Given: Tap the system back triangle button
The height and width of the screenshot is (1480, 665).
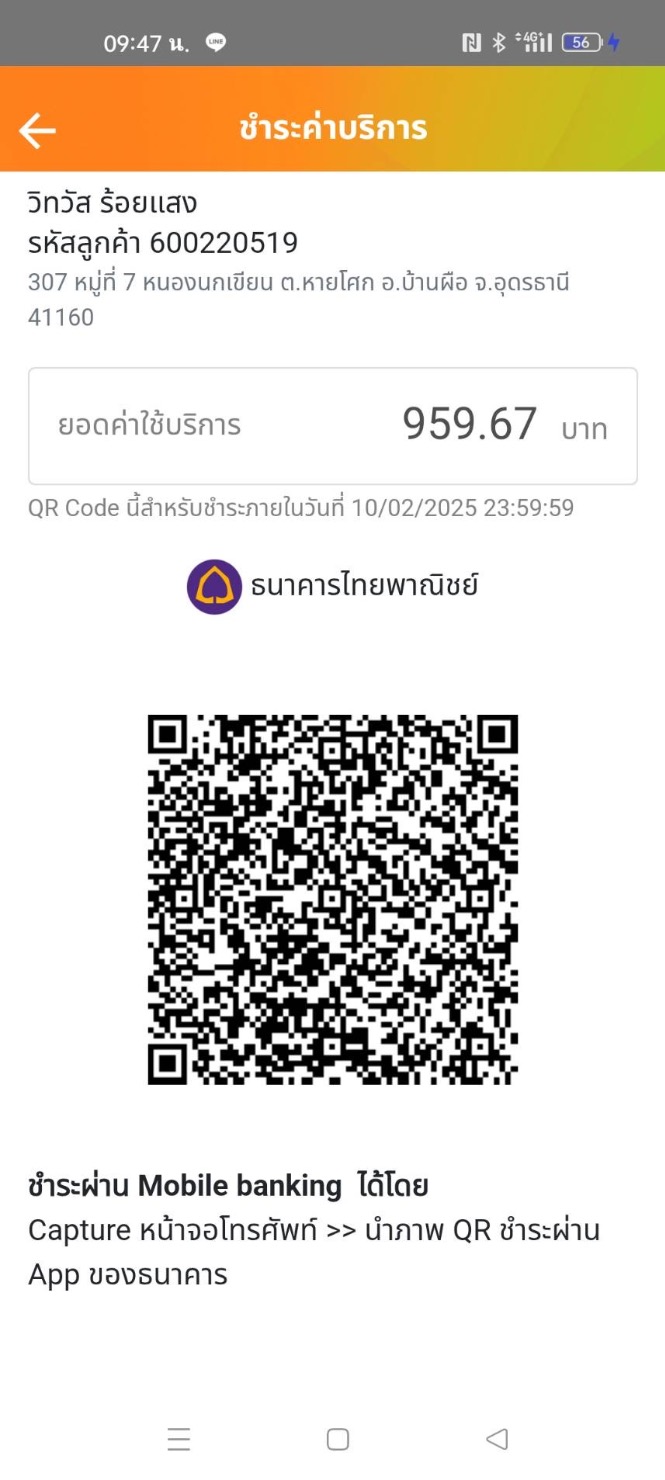Looking at the screenshot, I should [x=497, y=1439].
